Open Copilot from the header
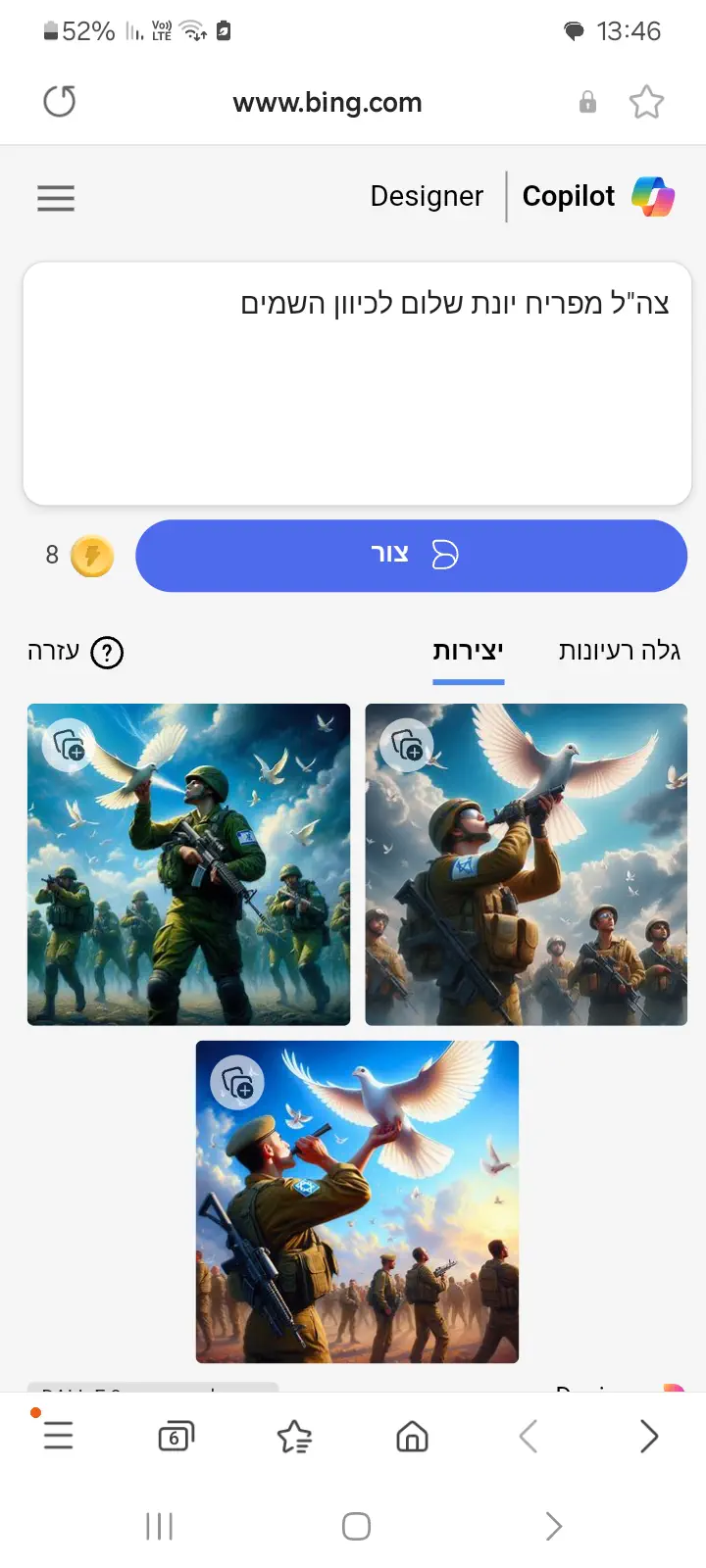Screen dimensions: 706x1568 (597, 196)
